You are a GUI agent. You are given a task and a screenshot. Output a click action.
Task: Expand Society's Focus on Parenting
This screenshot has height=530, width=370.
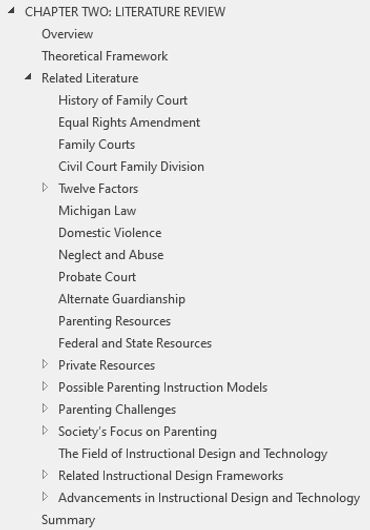[x=45, y=431]
